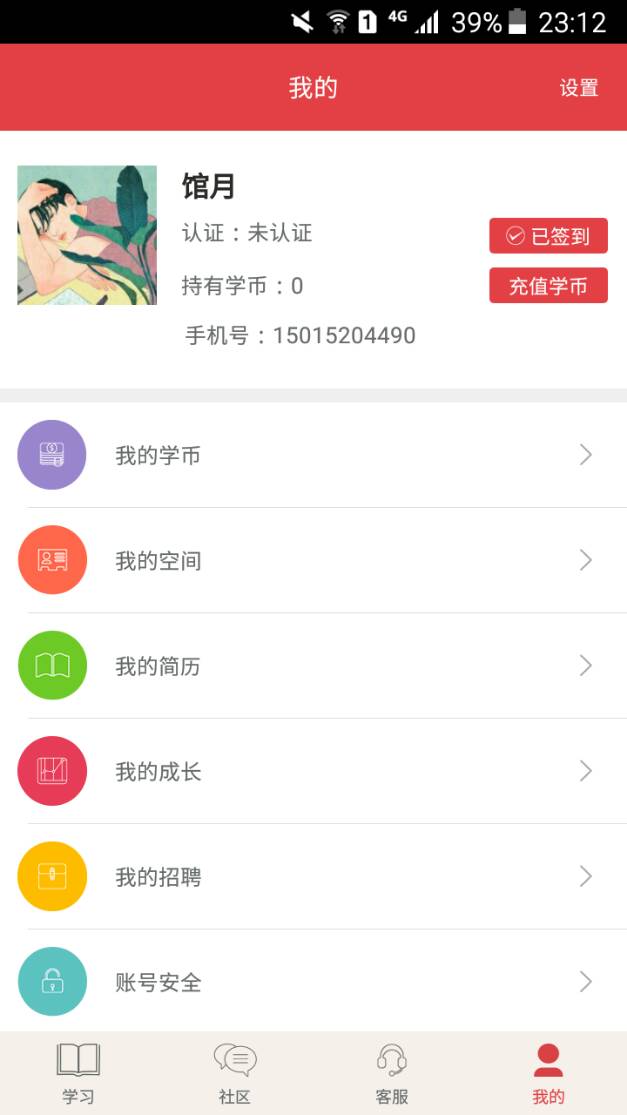
Task: Tap 充值学币 to recharge coins
Action: pyautogui.click(x=548, y=286)
